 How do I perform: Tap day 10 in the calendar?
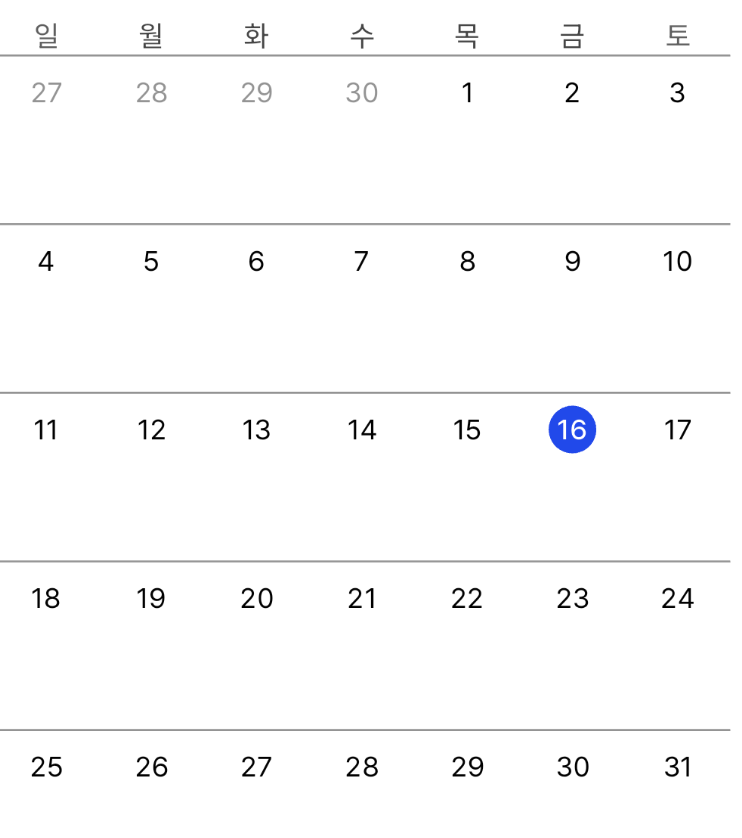(677, 262)
